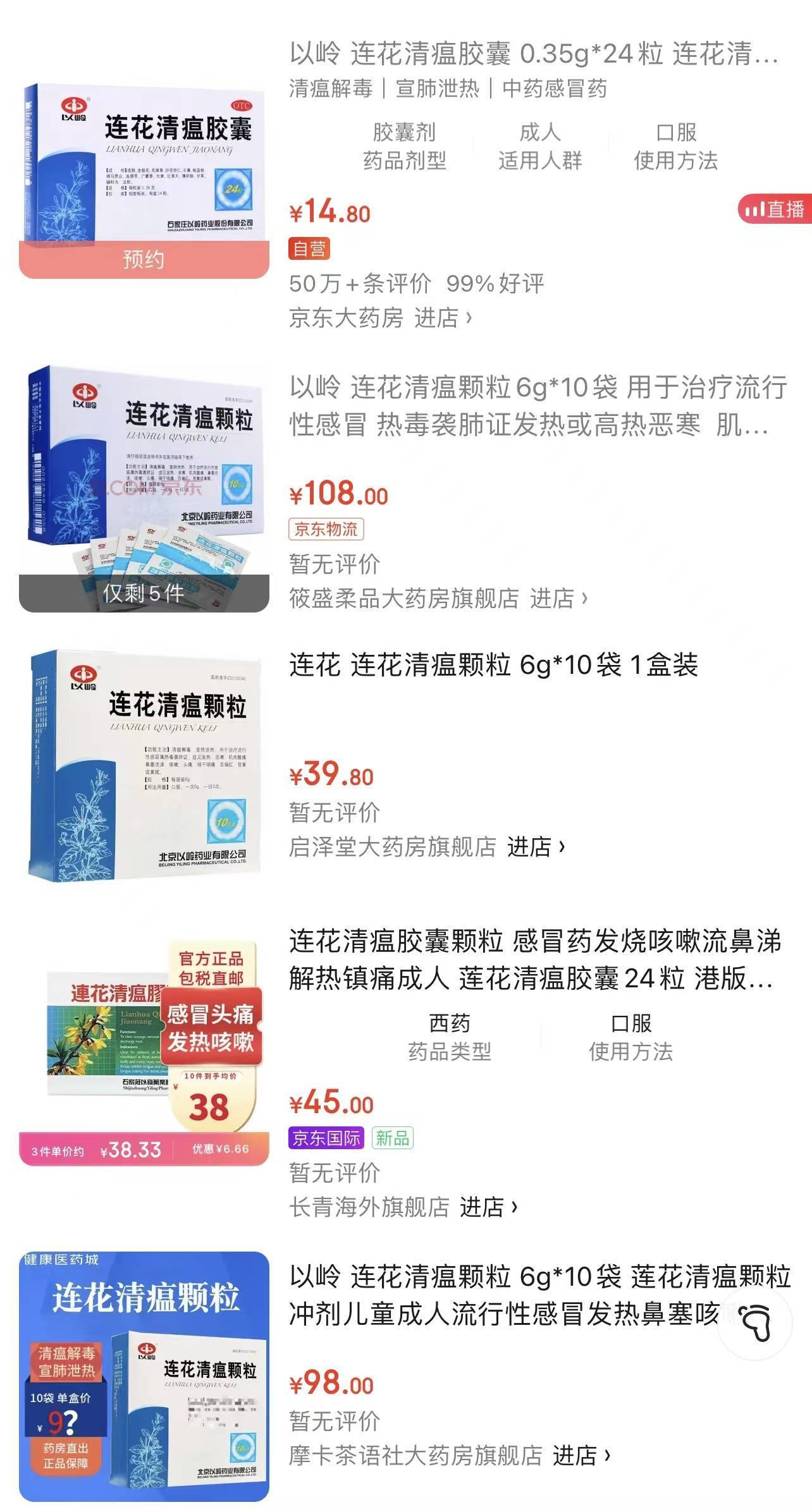
Task: Tap the 预约 reservation button
Action: [145, 260]
